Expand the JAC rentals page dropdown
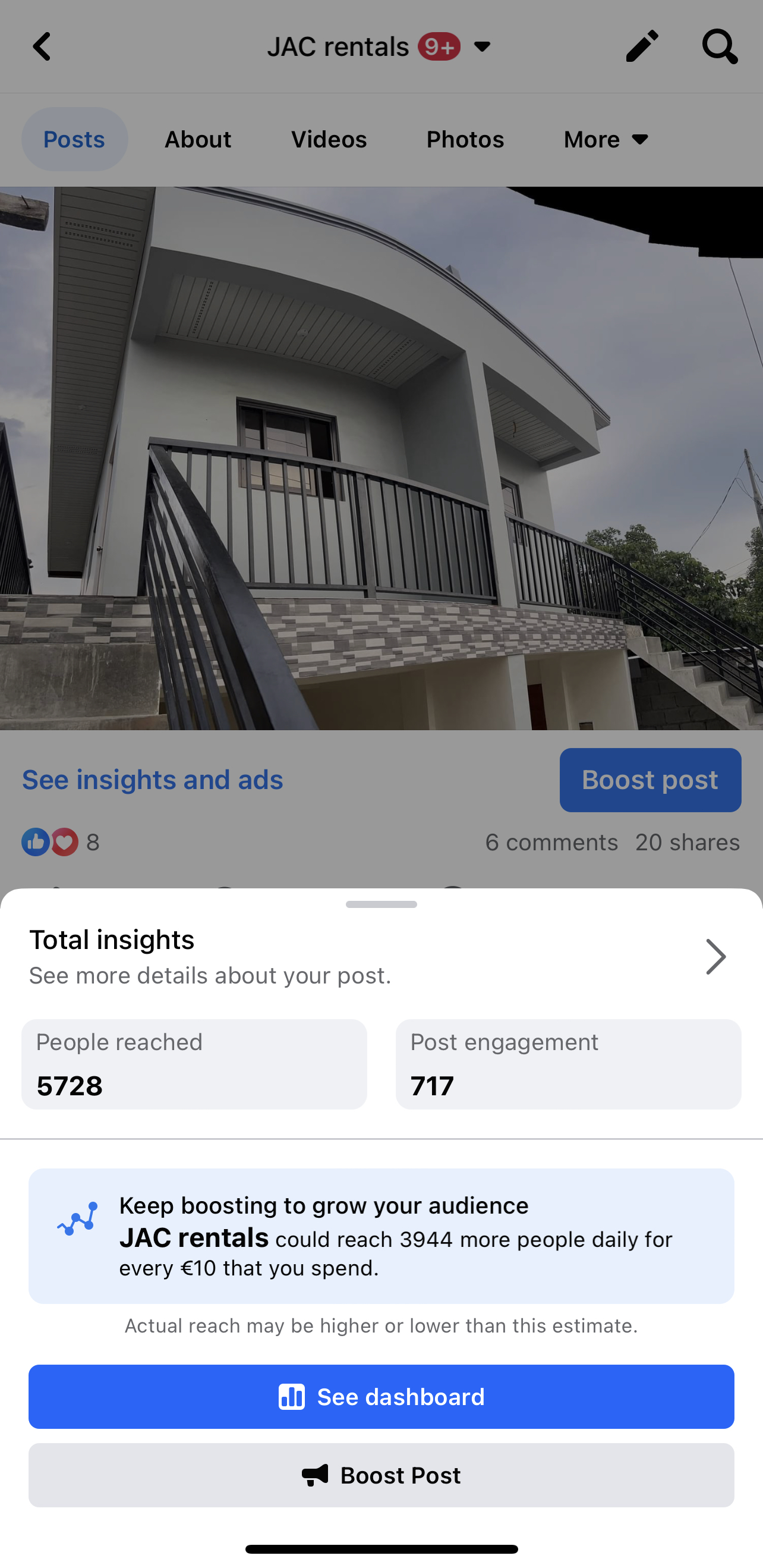The image size is (763, 1568). [x=483, y=47]
